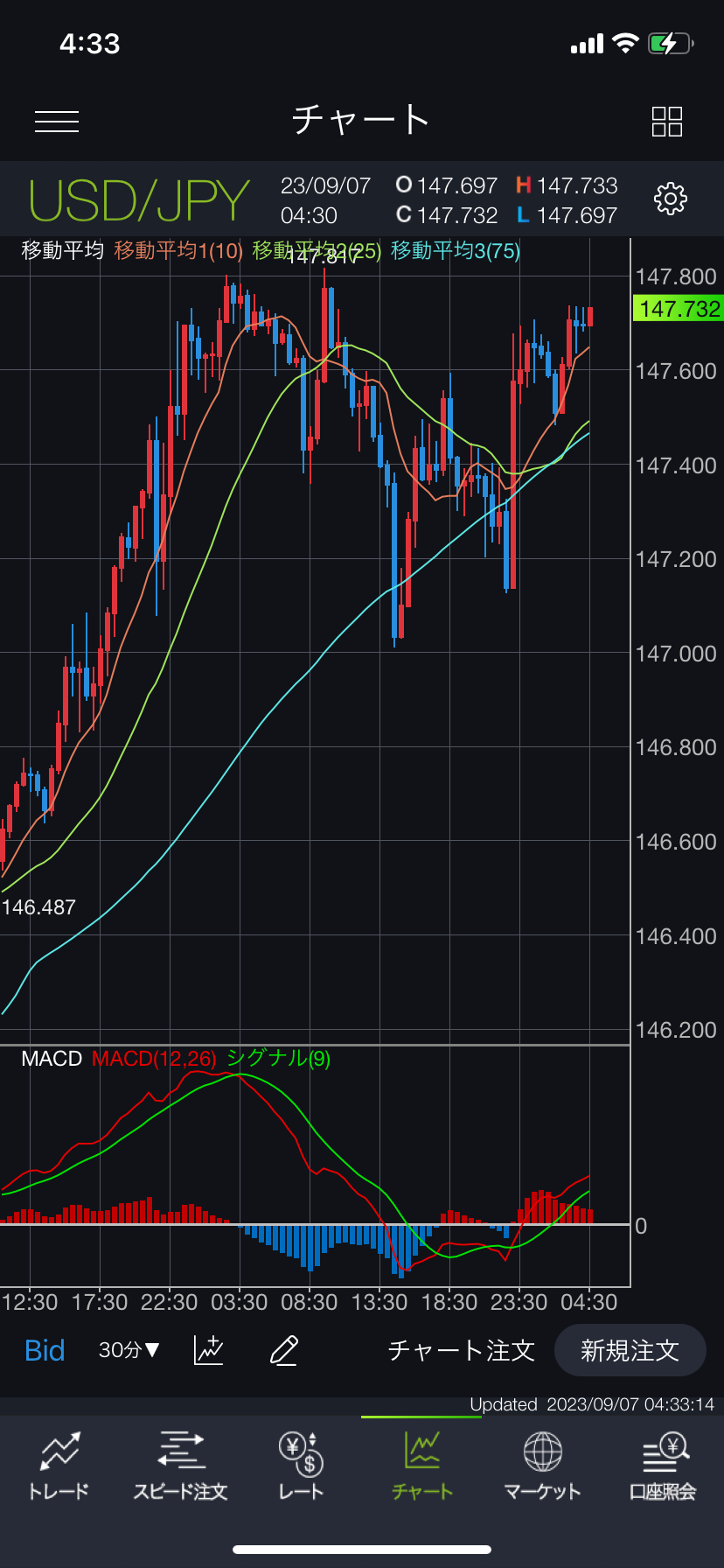
Task: Select the チャート tab
Action: [x=421, y=1466]
